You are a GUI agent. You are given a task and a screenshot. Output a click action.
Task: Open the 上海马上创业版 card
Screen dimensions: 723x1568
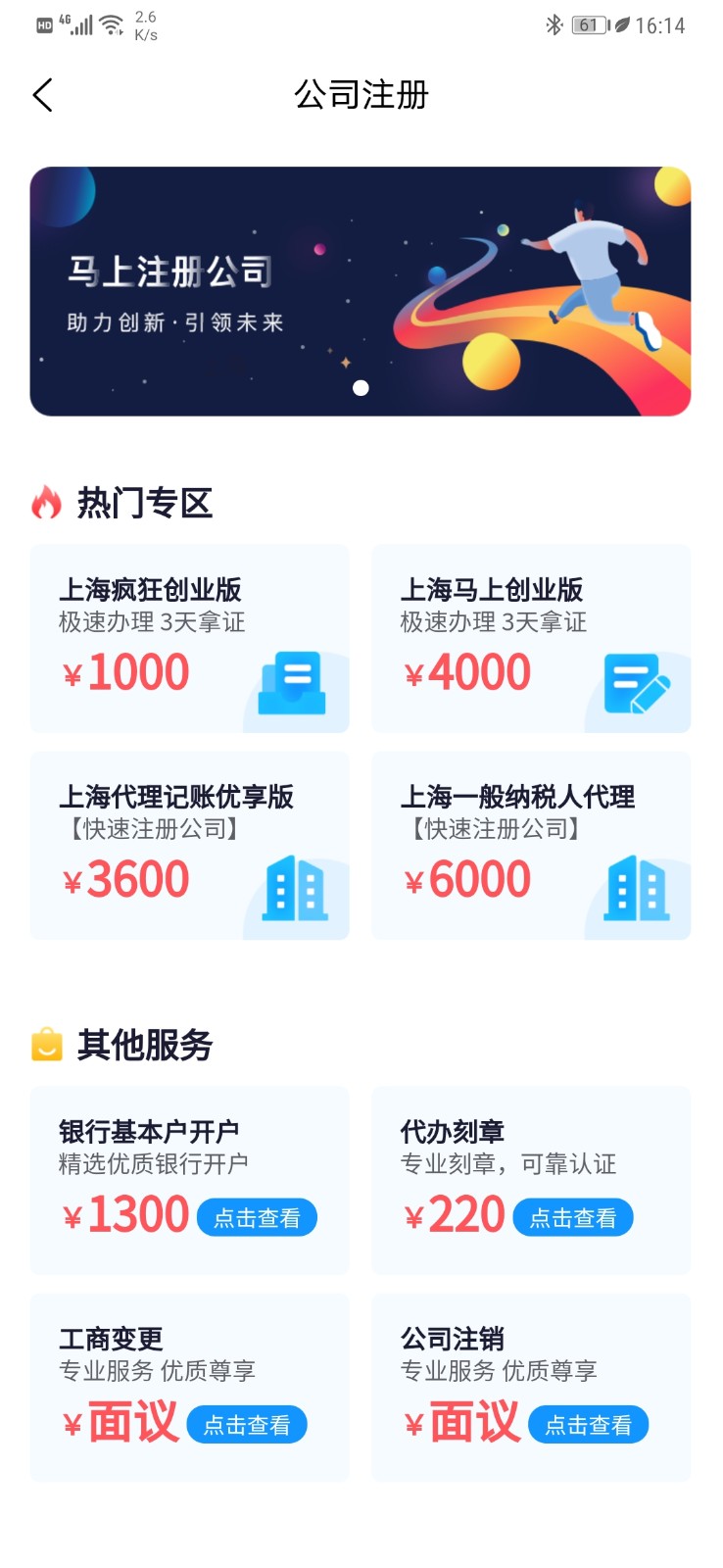click(x=531, y=638)
